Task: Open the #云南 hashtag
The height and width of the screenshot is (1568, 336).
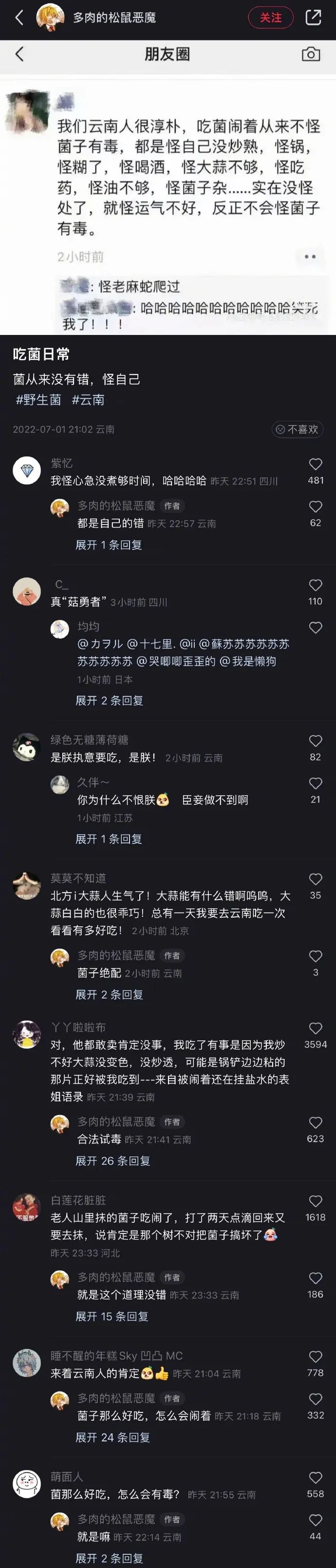Action: [x=88, y=400]
